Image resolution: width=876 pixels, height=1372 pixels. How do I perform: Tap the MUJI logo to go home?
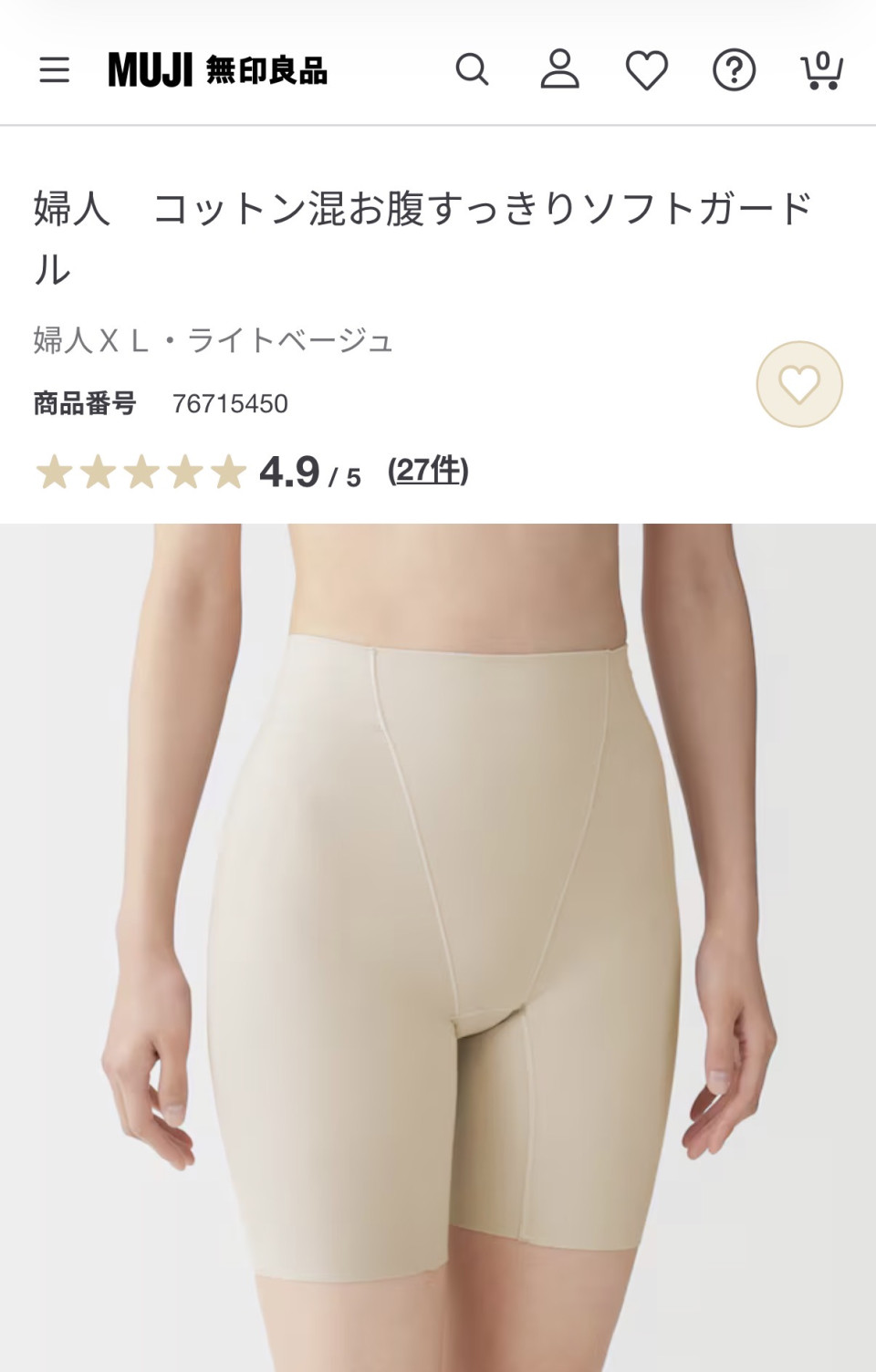pos(217,70)
